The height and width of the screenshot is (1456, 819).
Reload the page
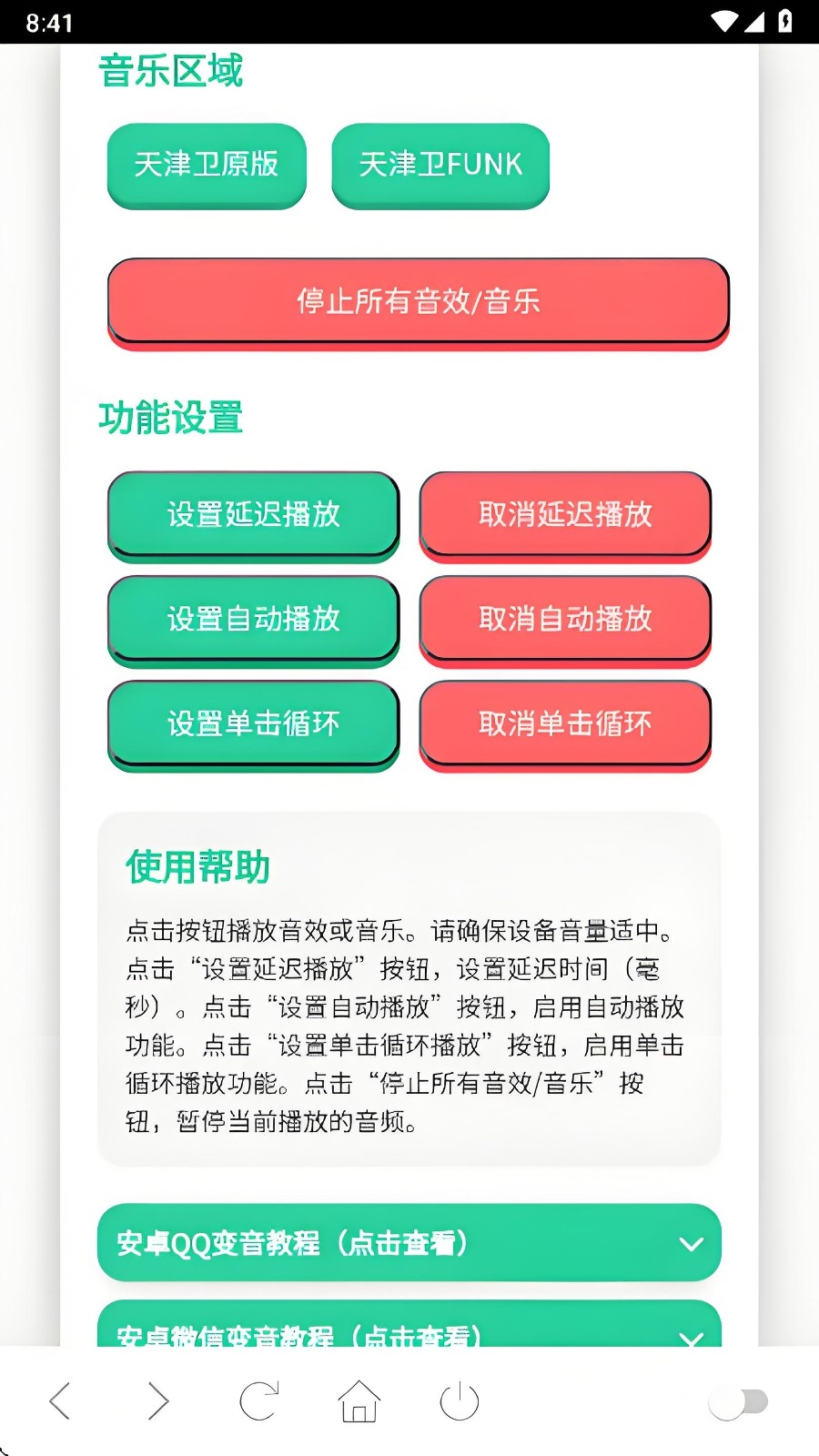(258, 1401)
